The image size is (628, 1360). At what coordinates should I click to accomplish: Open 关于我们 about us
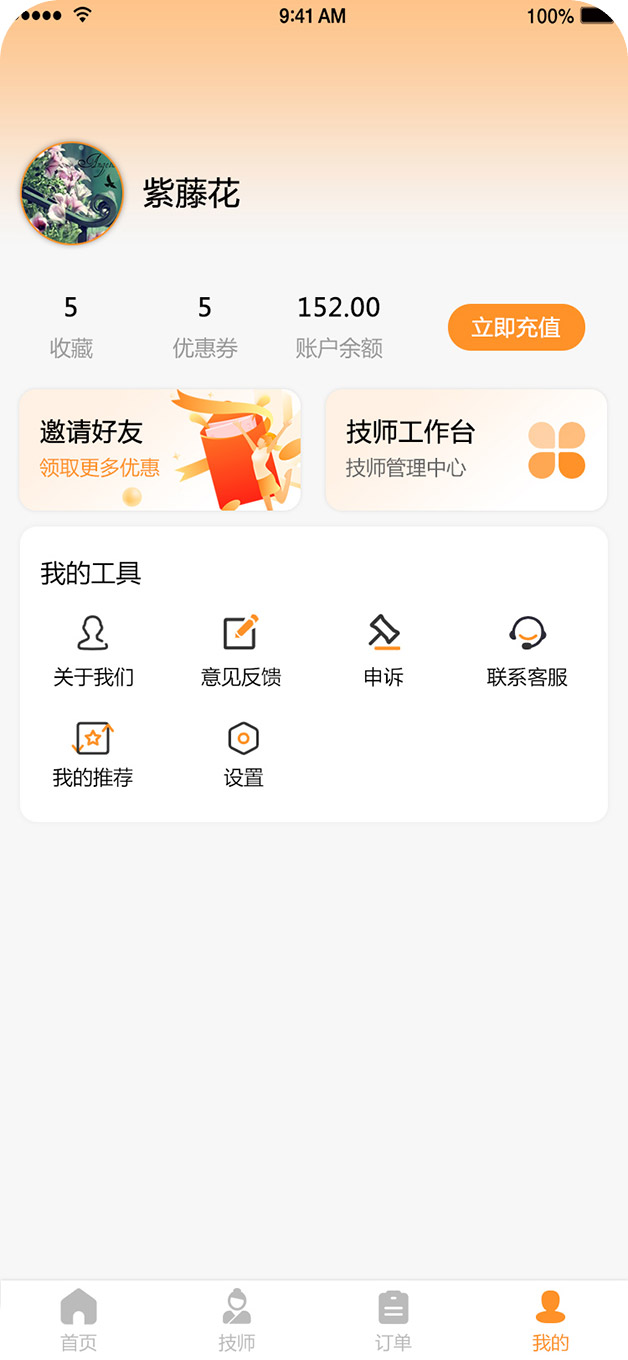click(x=93, y=650)
